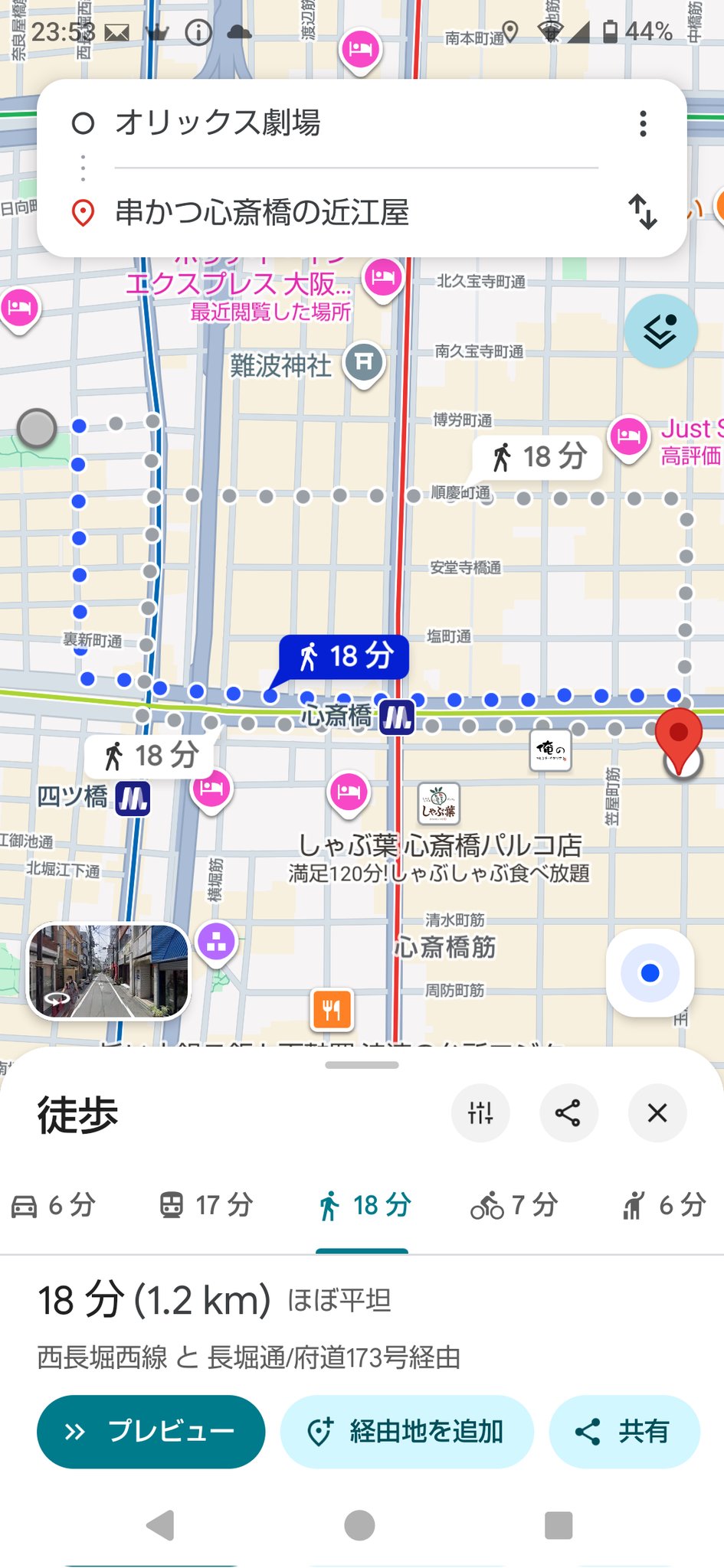Switch to transit tab showing 17 分

click(x=205, y=1205)
